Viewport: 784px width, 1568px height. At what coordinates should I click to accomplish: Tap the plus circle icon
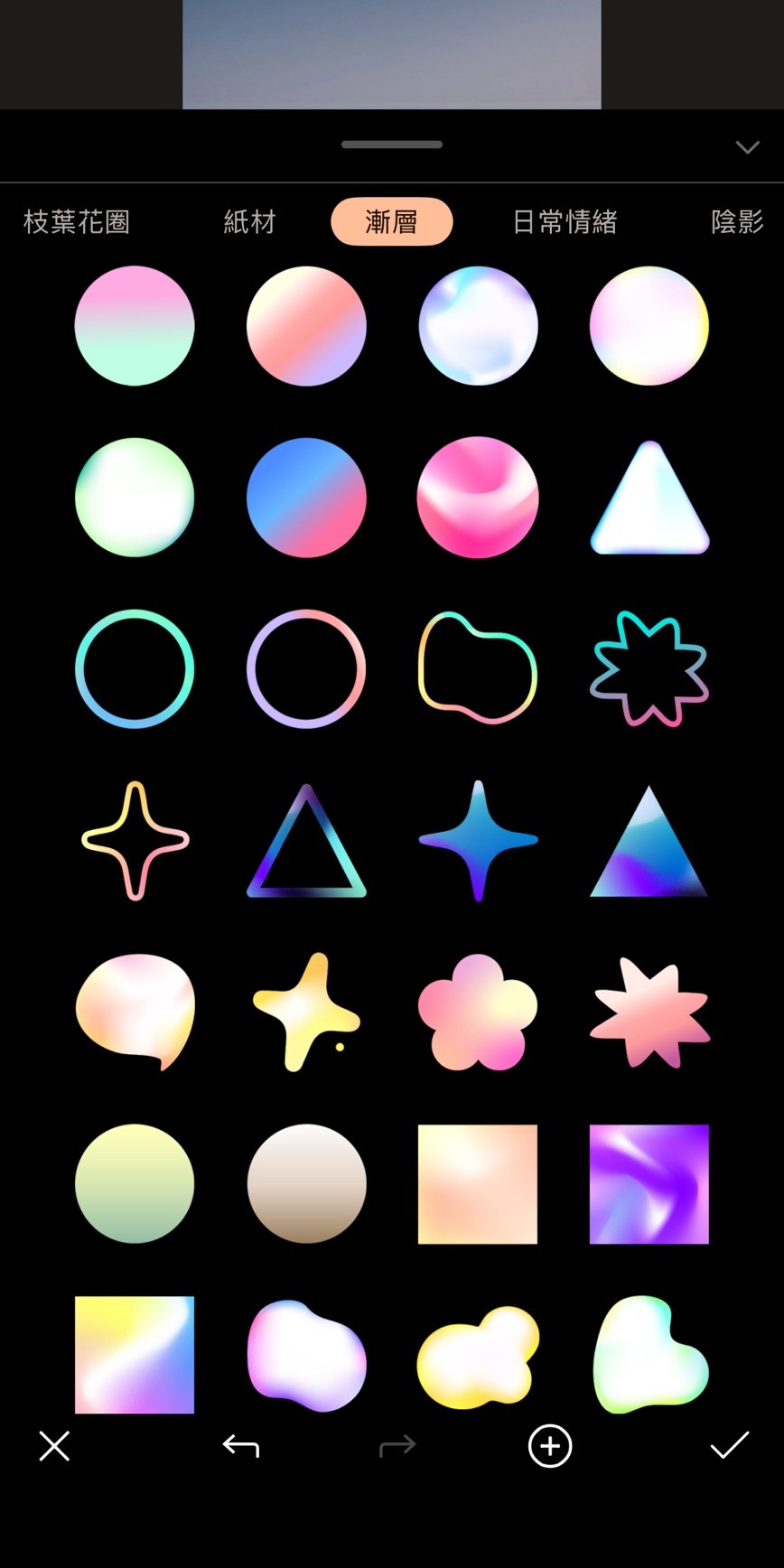pos(550,1446)
